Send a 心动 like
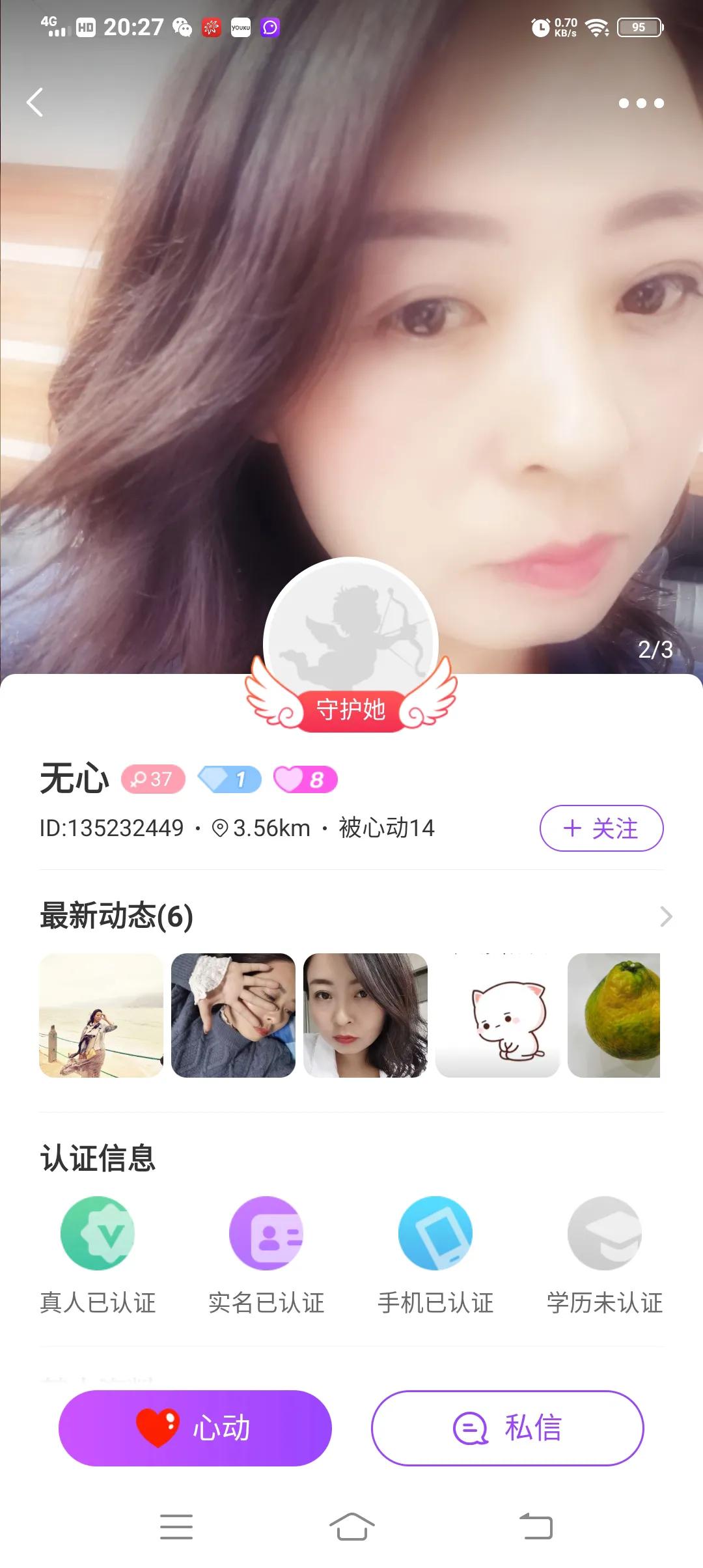The width and height of the screenshot is (703, 1568). (195, 1428)
